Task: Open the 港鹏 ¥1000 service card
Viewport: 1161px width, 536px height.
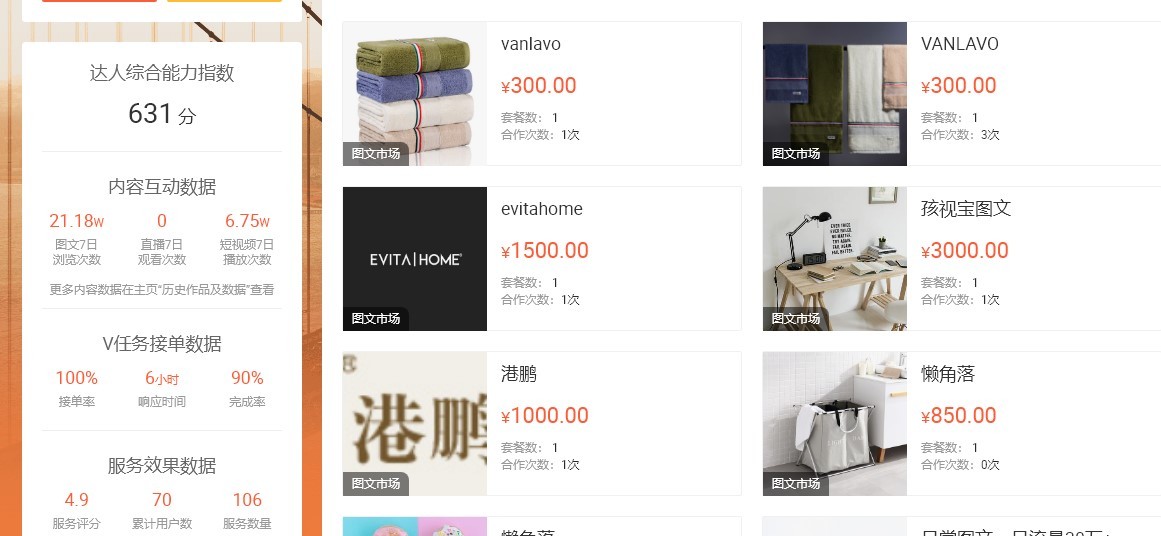Action: (541, 423)
